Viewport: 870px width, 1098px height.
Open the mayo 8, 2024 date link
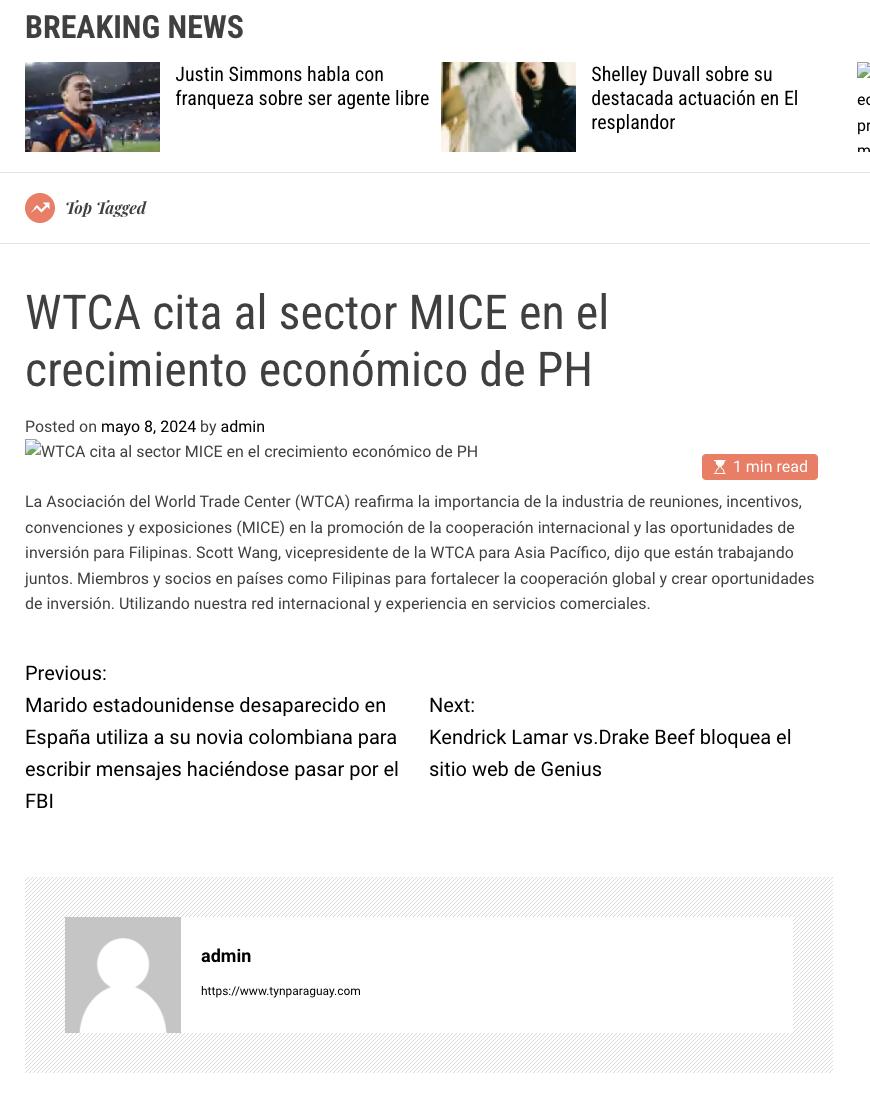tap(148, 427)
